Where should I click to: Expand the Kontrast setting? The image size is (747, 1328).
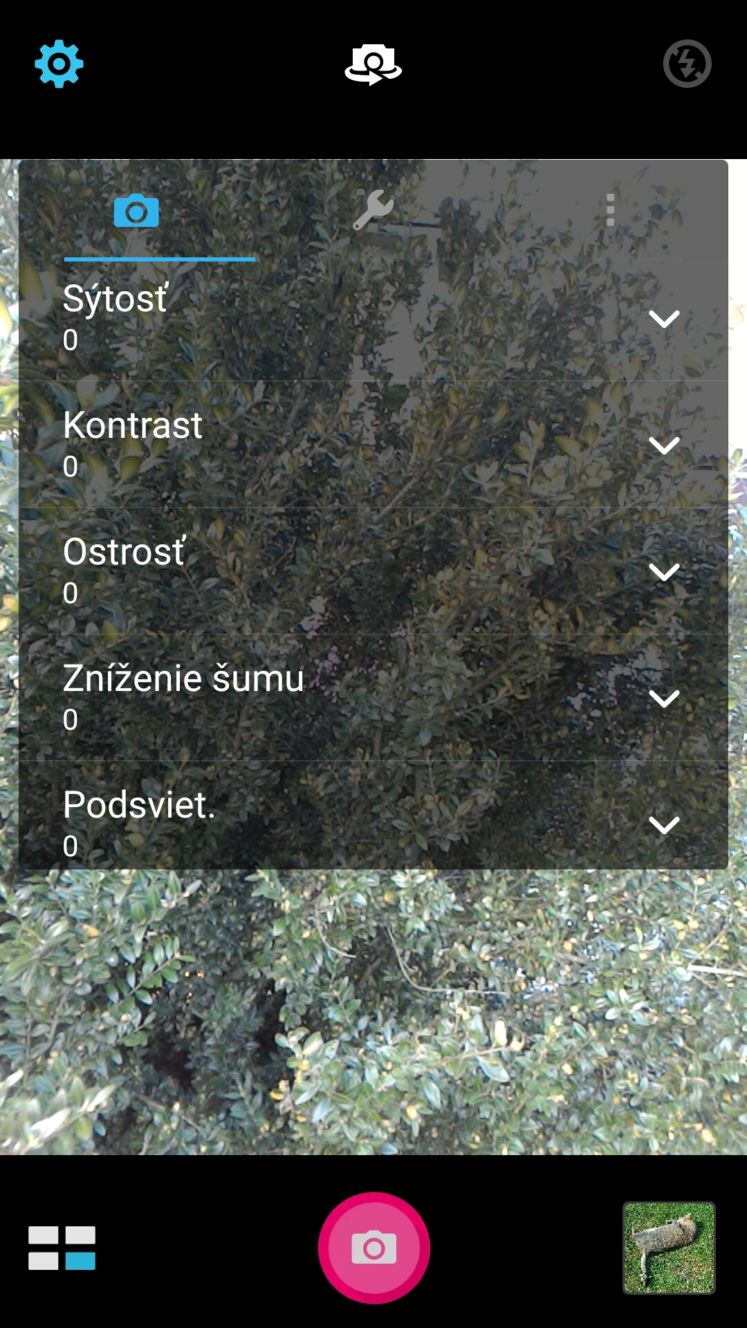click(373, 445)
